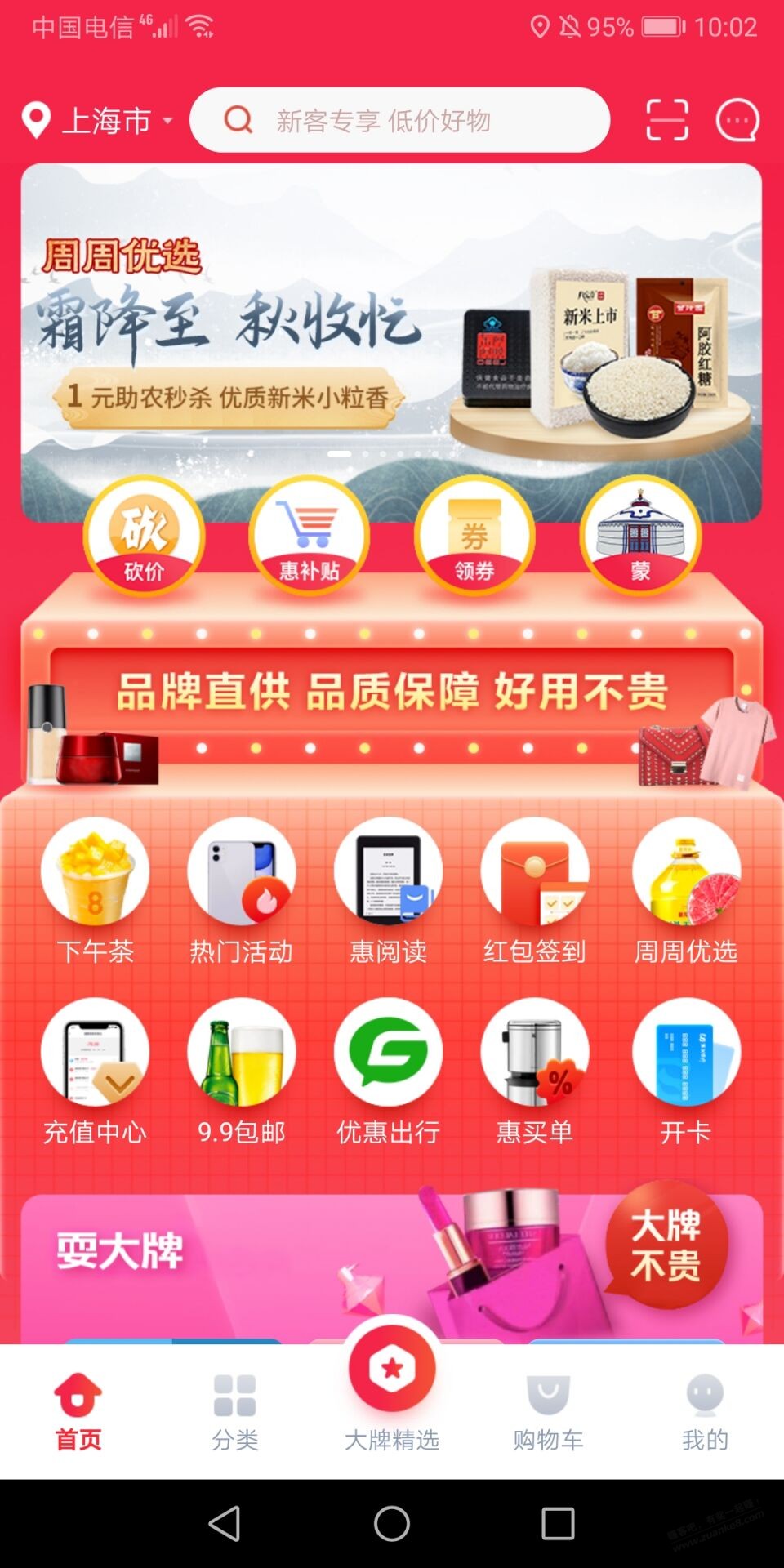Image resolution: width=784 pixels, height=1568 pixels.
Task: Open the scan code icon
Action: point(666,120)
